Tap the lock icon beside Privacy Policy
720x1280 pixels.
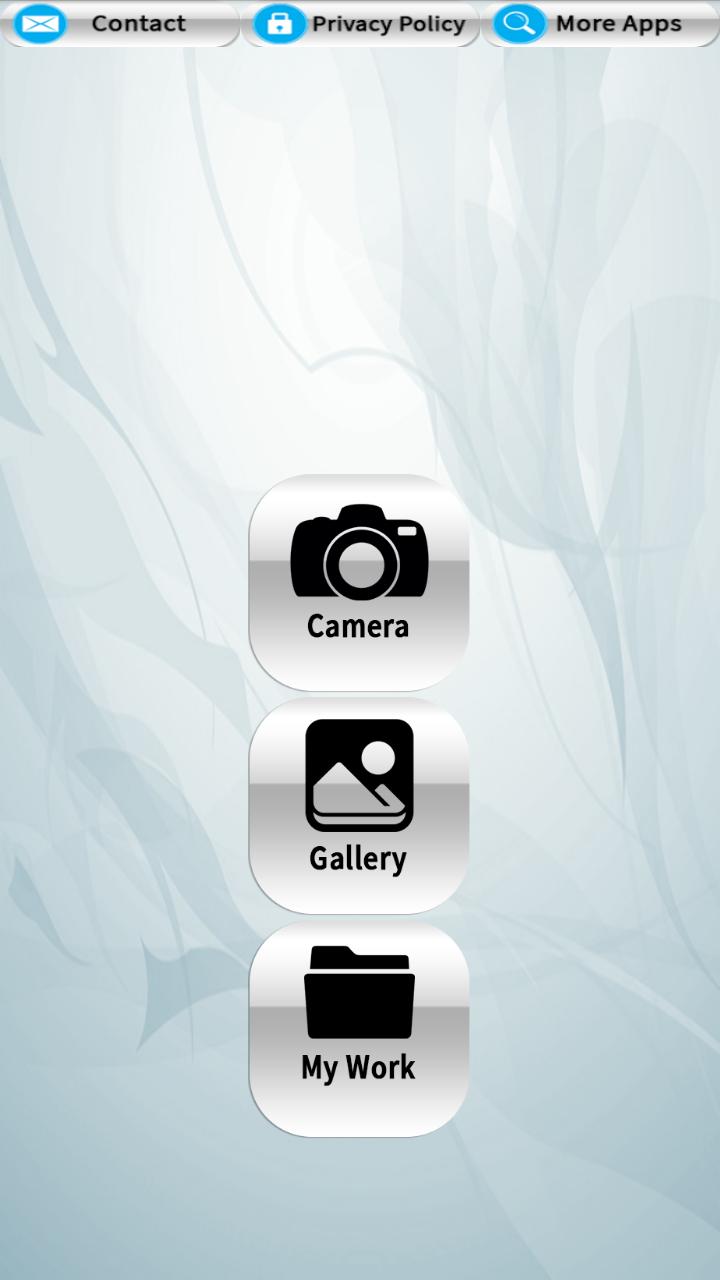(279, 23)
